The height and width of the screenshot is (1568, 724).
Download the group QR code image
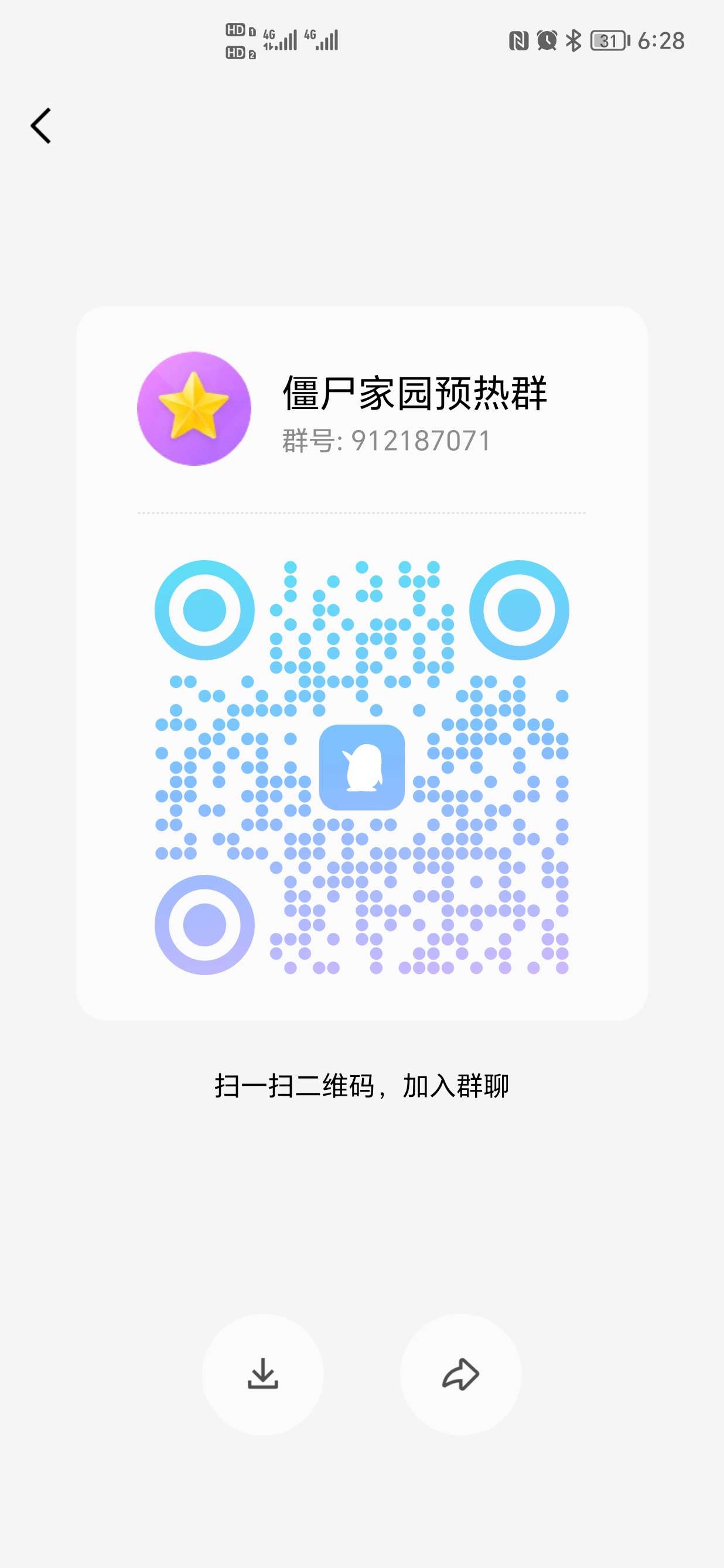[263, 1374]
